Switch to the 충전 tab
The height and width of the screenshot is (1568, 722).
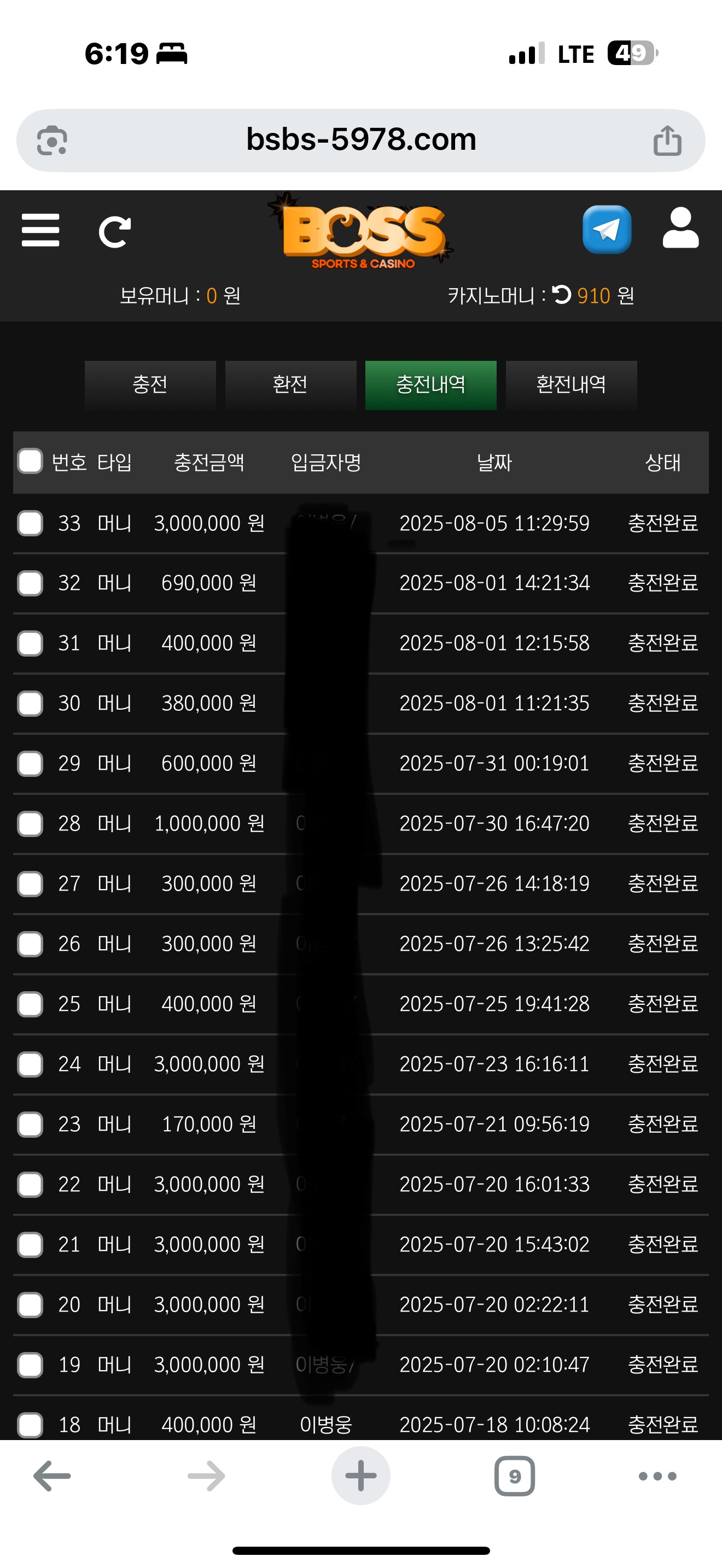click(x=150, y=385)
